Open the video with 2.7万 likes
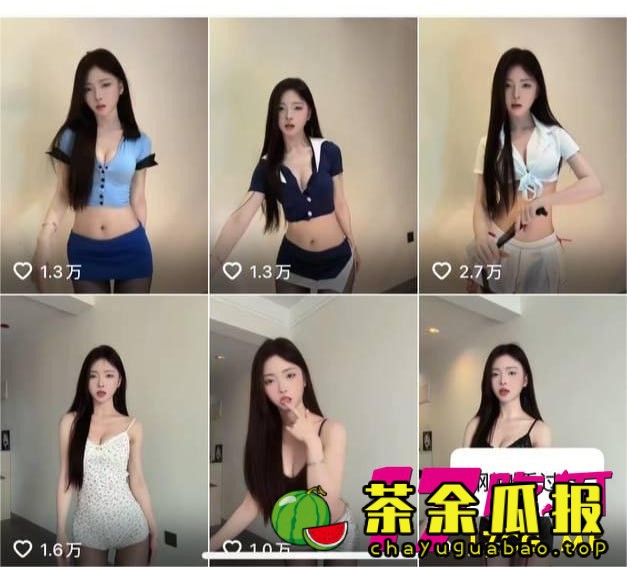This screenshot has width=627, height=567. [x=522, y=155]
